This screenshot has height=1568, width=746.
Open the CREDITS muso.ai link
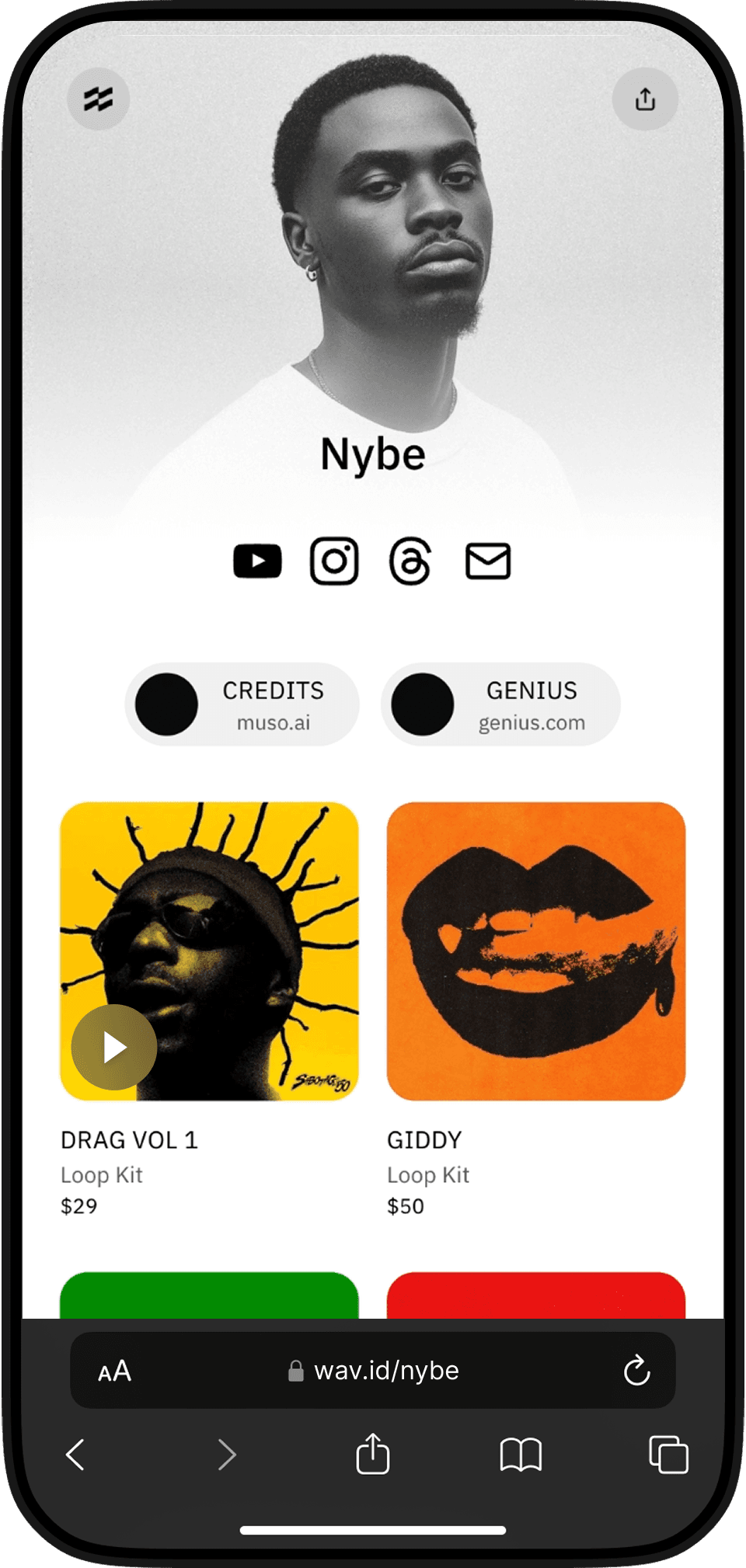pos(242,704)
